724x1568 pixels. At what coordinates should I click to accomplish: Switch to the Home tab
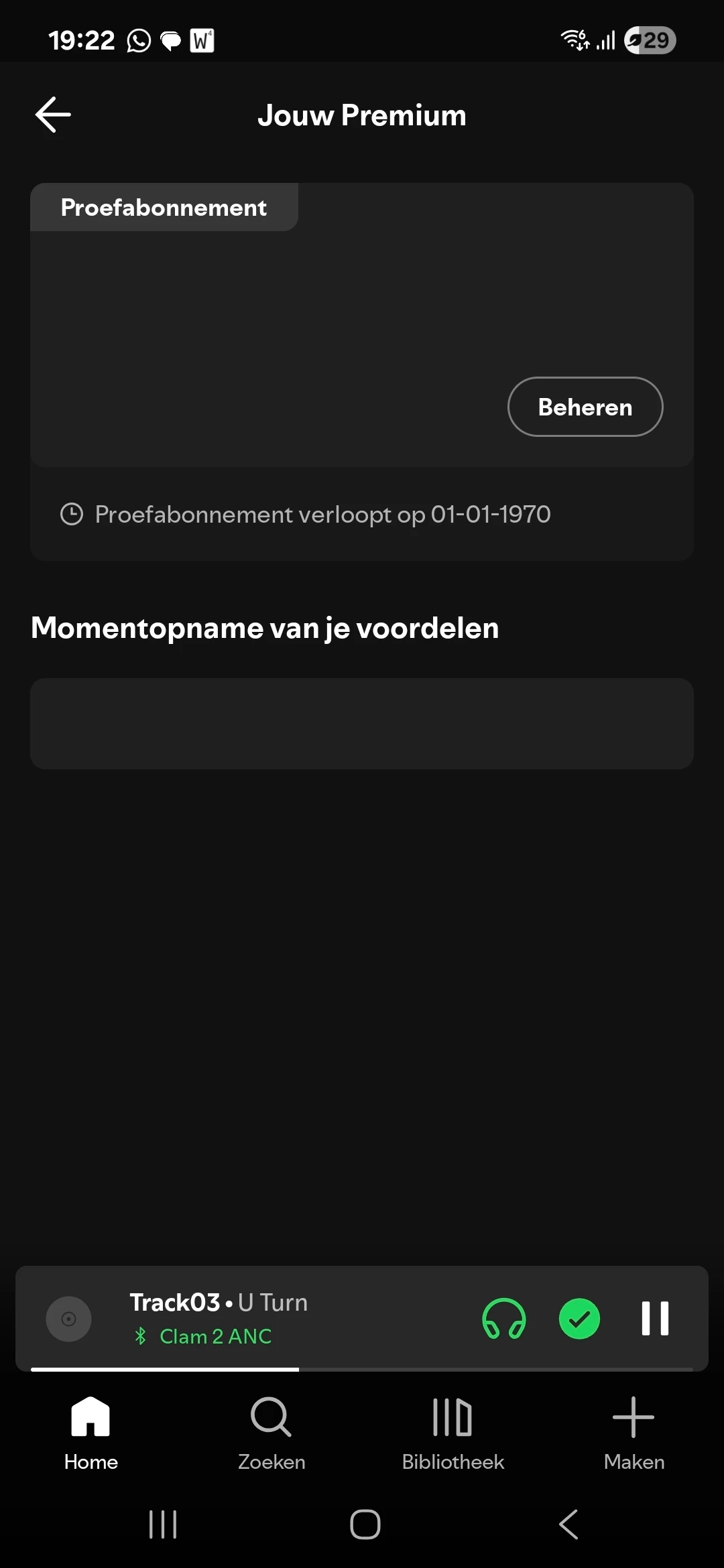click(90, 1432)
